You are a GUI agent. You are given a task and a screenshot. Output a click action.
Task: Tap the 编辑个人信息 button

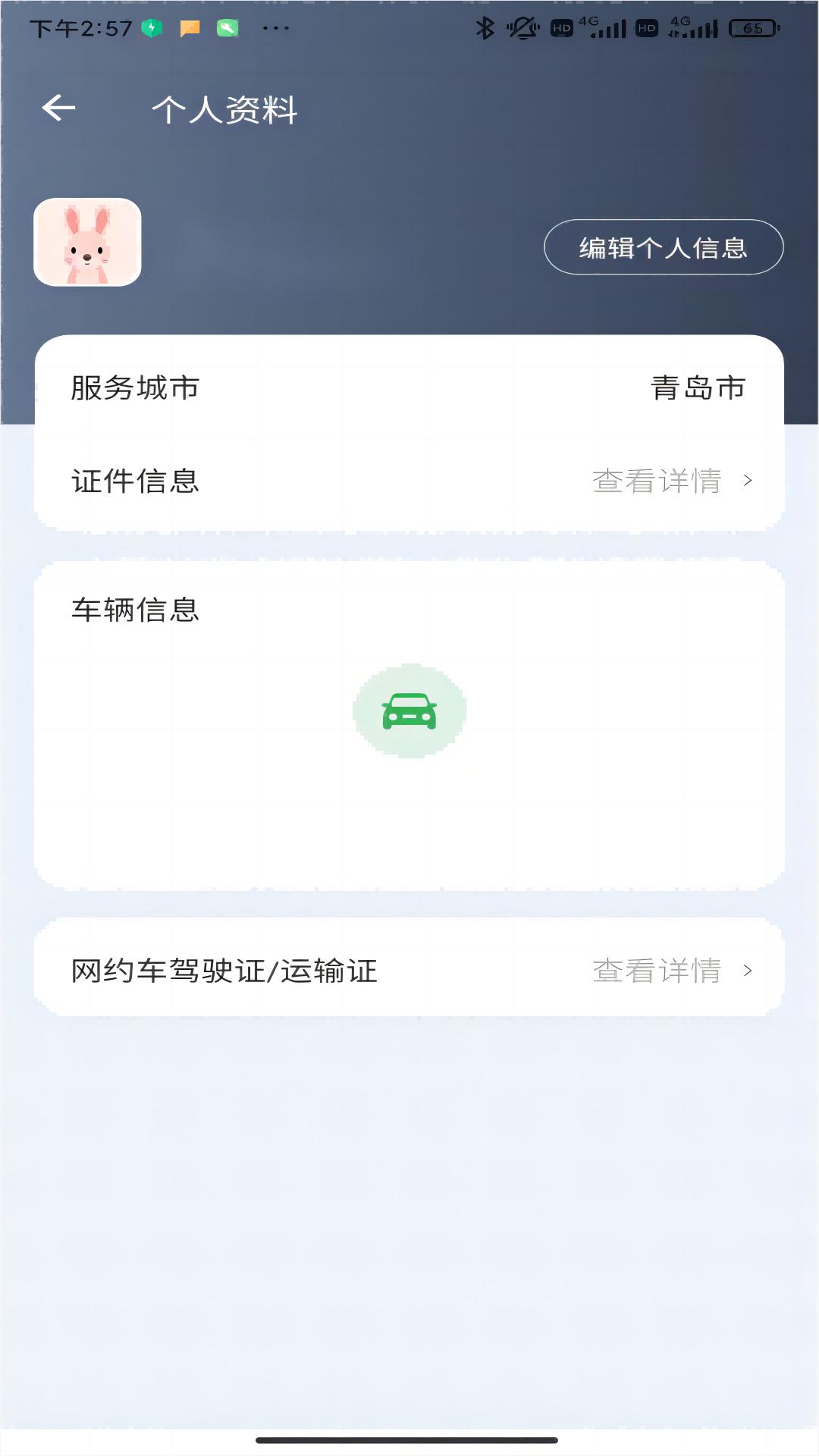665,246
